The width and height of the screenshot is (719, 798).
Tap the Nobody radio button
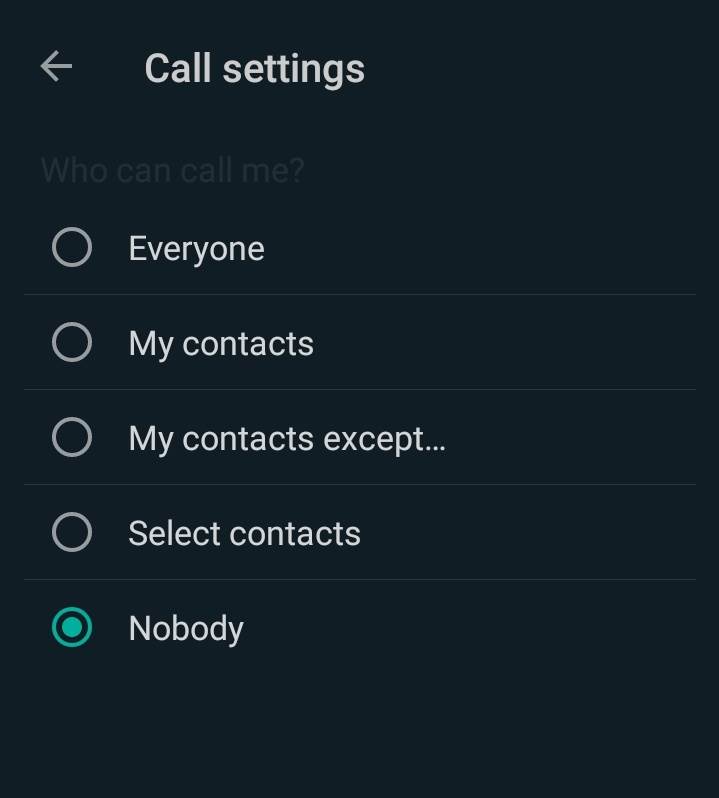point(72,628)
